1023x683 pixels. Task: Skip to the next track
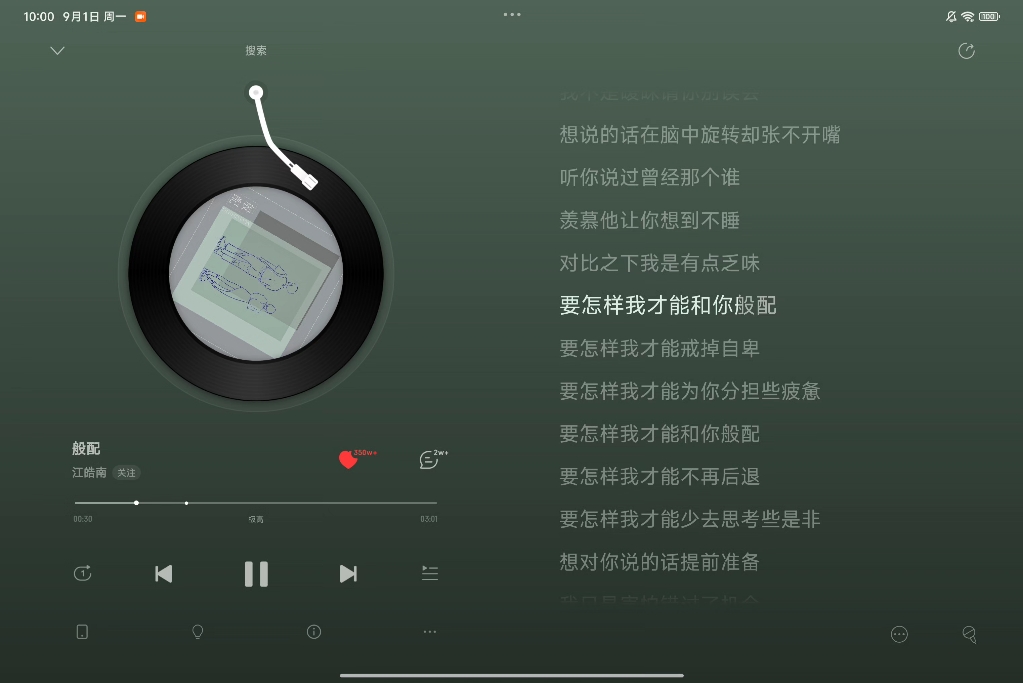tap(348, 573)
